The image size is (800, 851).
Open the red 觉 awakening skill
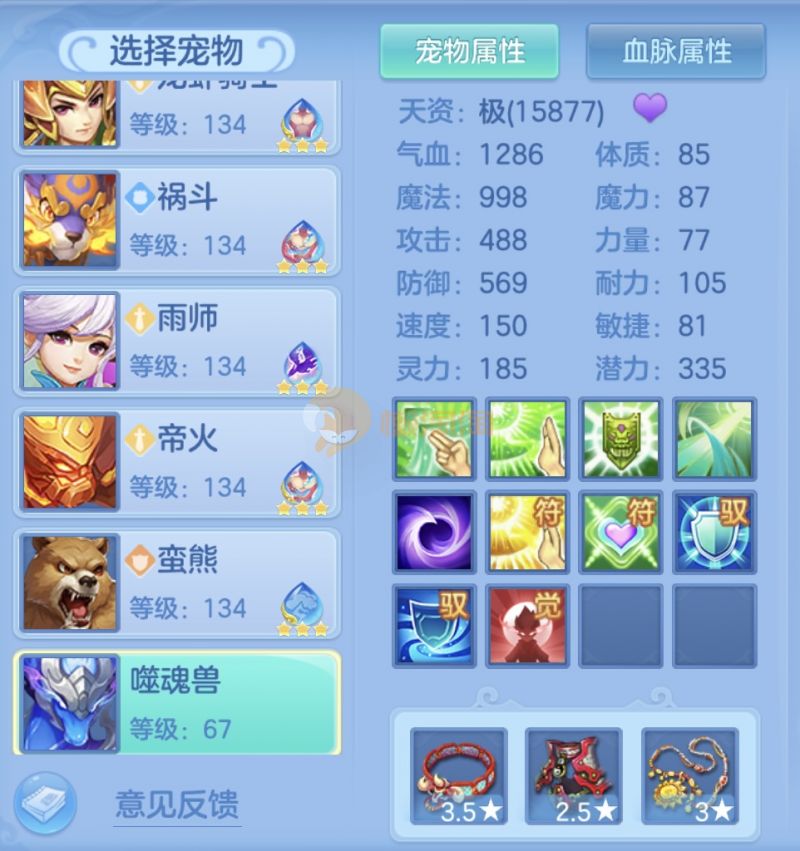coord(527,625)
